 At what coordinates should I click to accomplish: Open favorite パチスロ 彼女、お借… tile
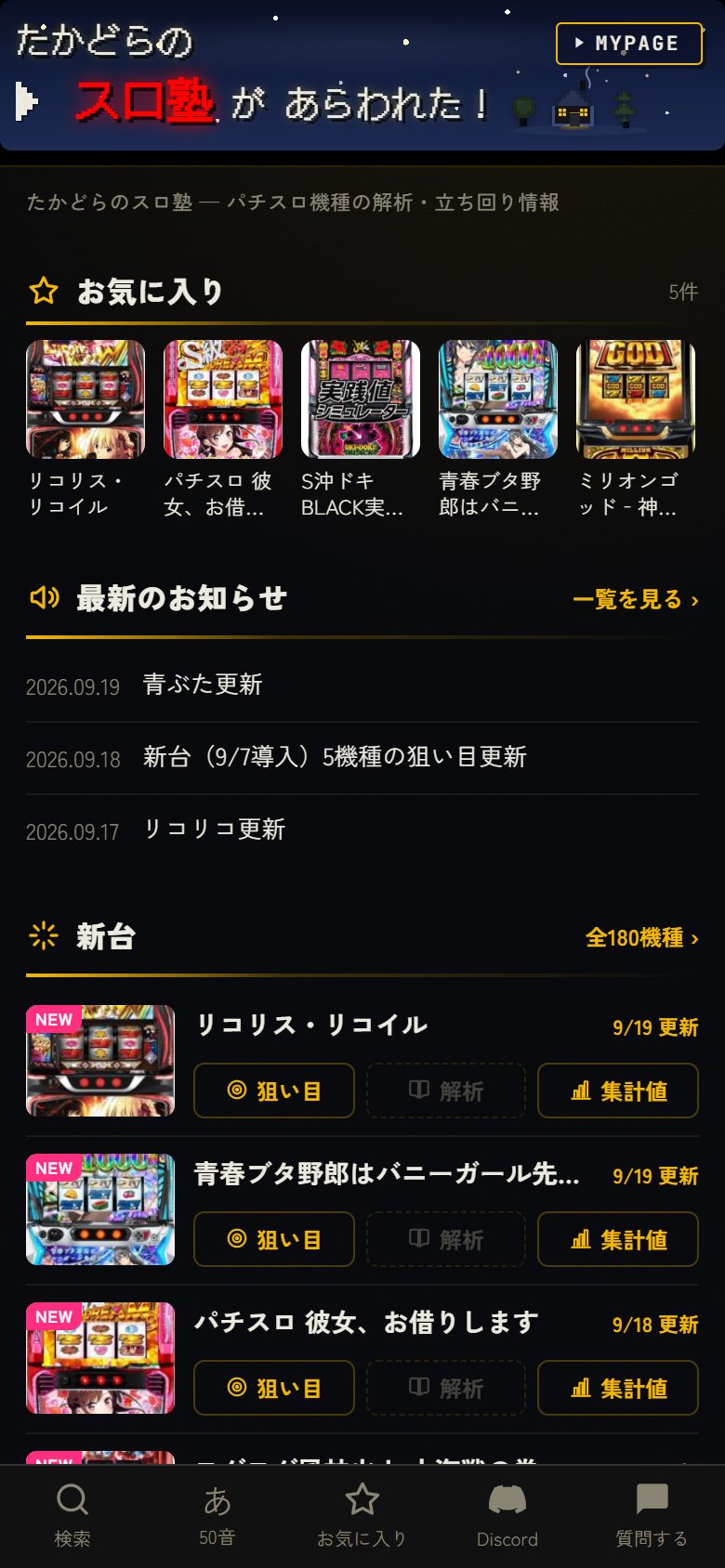[222, 429]
